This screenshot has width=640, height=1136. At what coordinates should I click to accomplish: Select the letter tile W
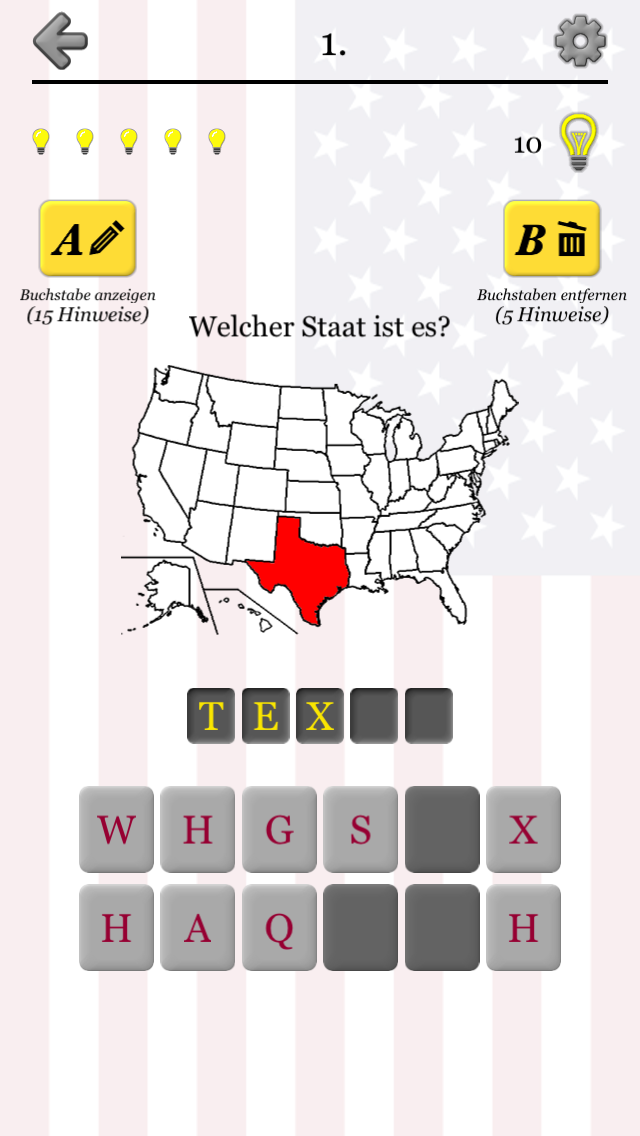pos(117,829)
